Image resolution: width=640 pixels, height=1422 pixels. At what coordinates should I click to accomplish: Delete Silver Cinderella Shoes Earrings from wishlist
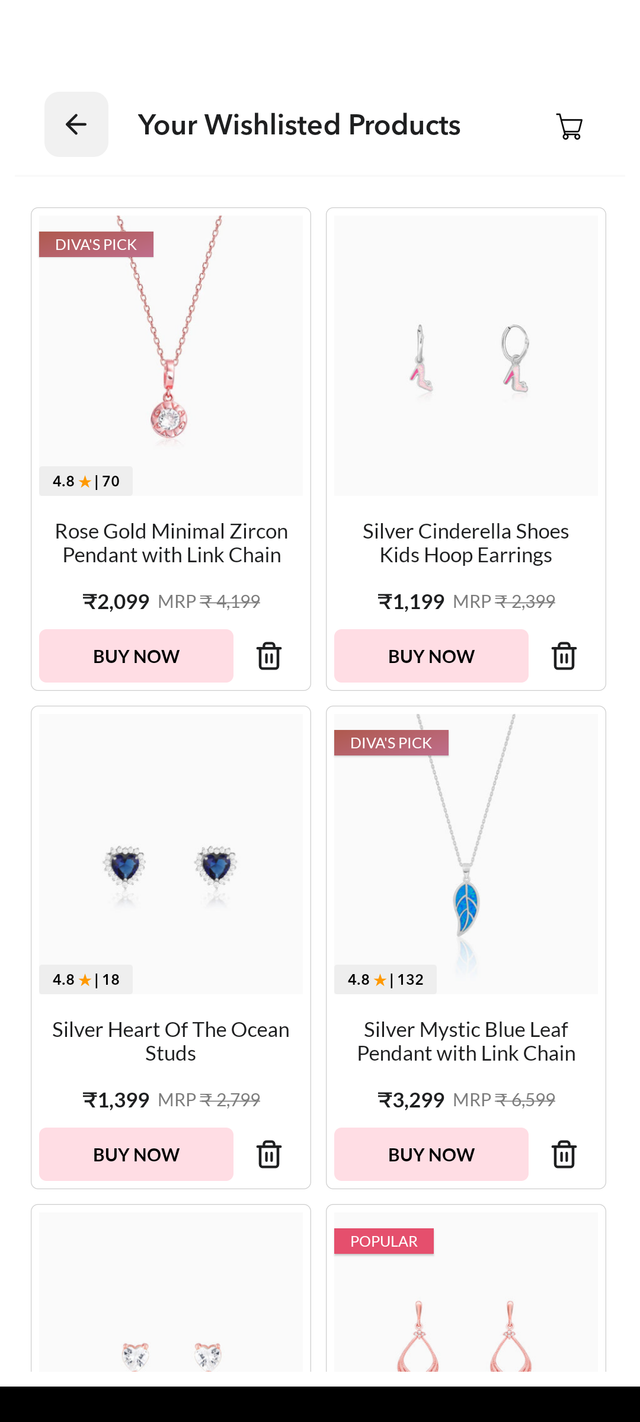[564, 656]
